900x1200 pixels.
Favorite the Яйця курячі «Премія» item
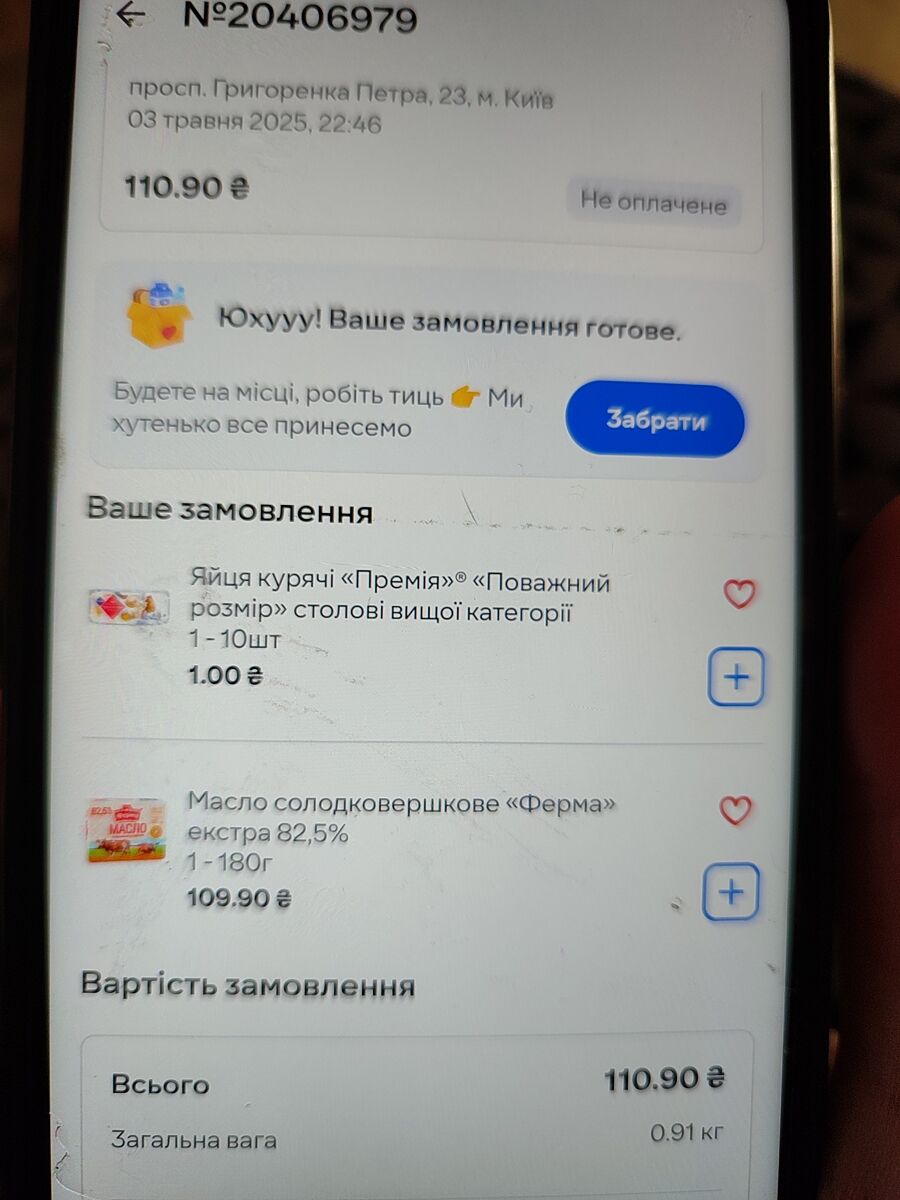739,594
